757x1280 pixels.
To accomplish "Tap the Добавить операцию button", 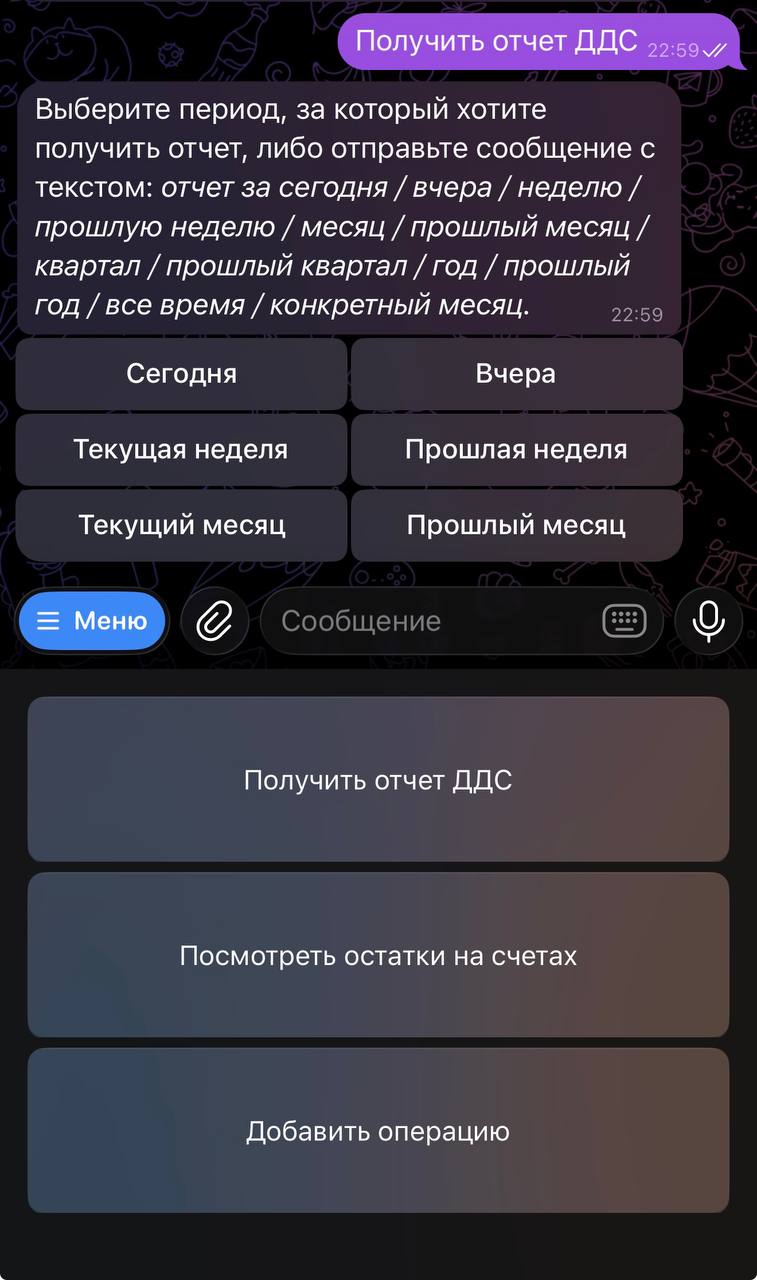I will (x=378, y=1131).
